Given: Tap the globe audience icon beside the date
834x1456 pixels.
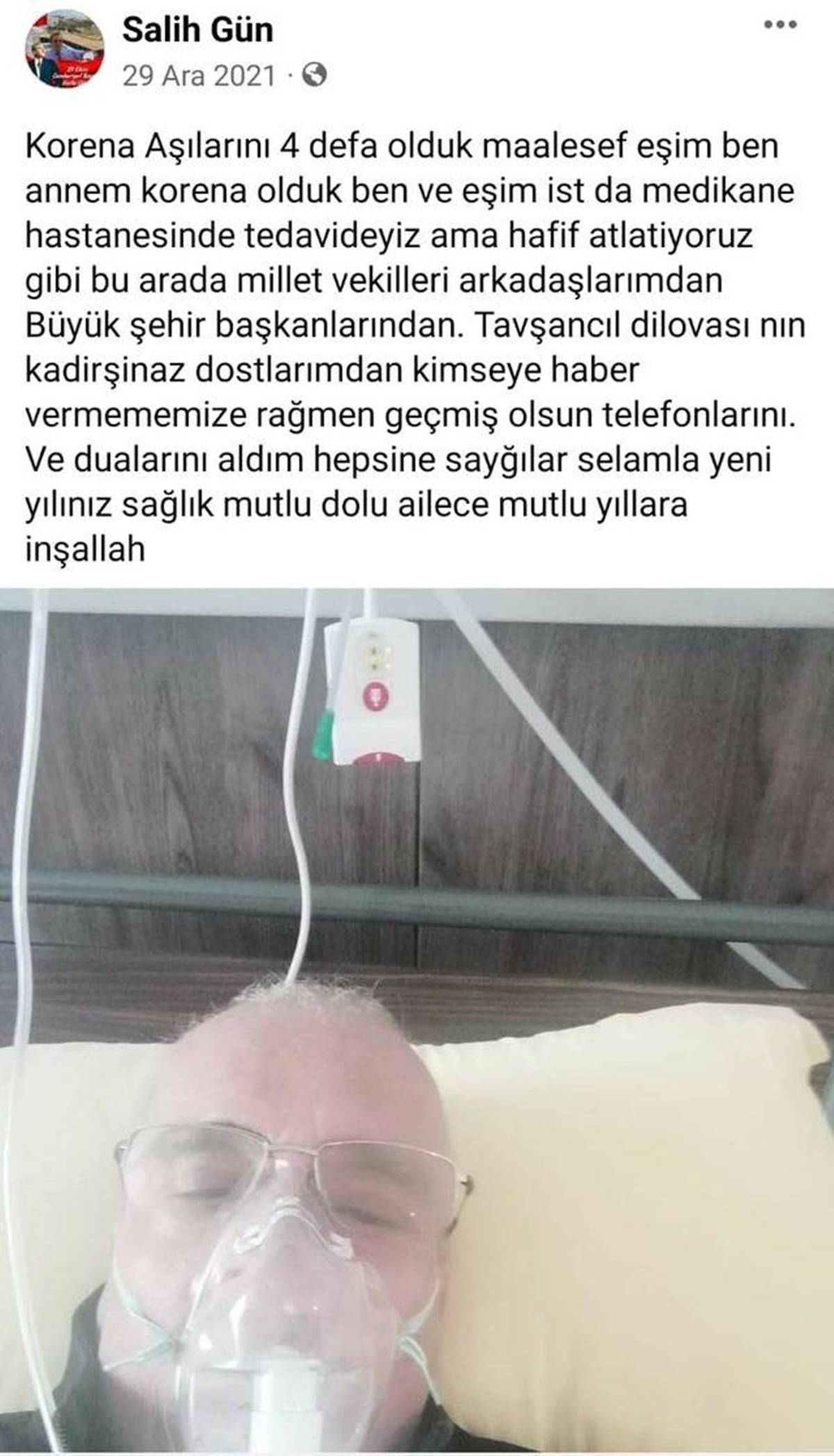Looking at the screenshot, I should [x=315, y=75].
